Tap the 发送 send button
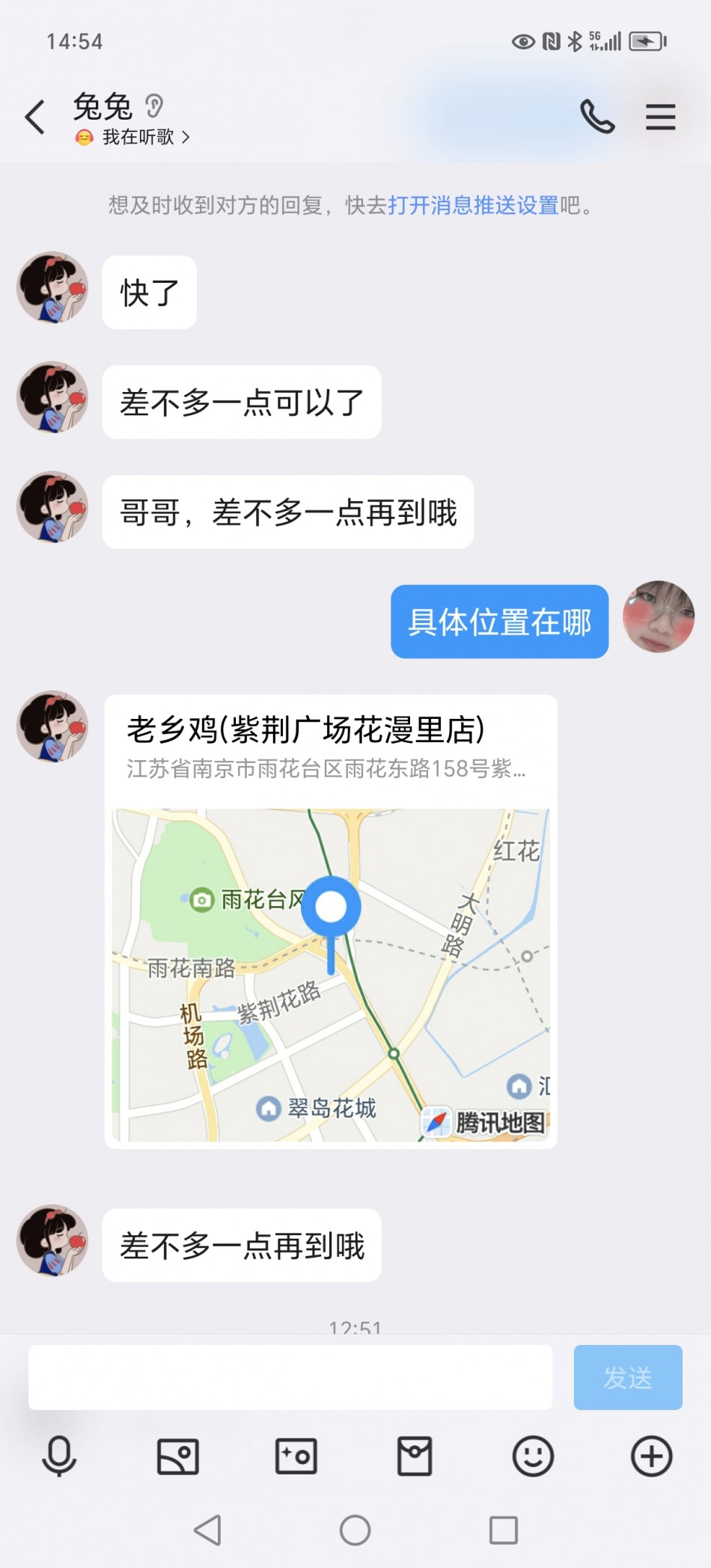The width and height of the screenshot is (711, 1568). (x=628, y=1377)
